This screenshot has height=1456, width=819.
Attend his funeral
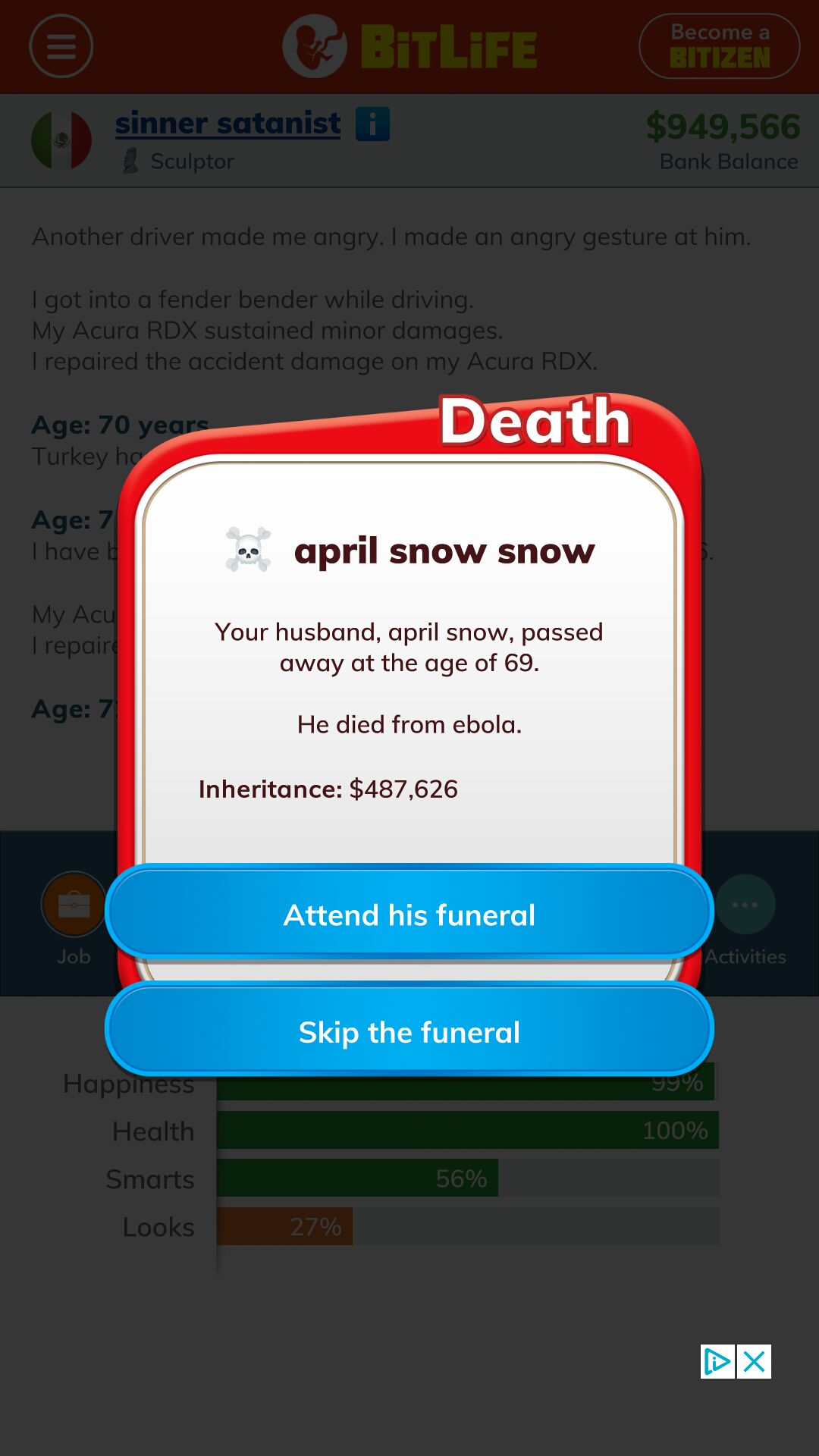(409, 915)
